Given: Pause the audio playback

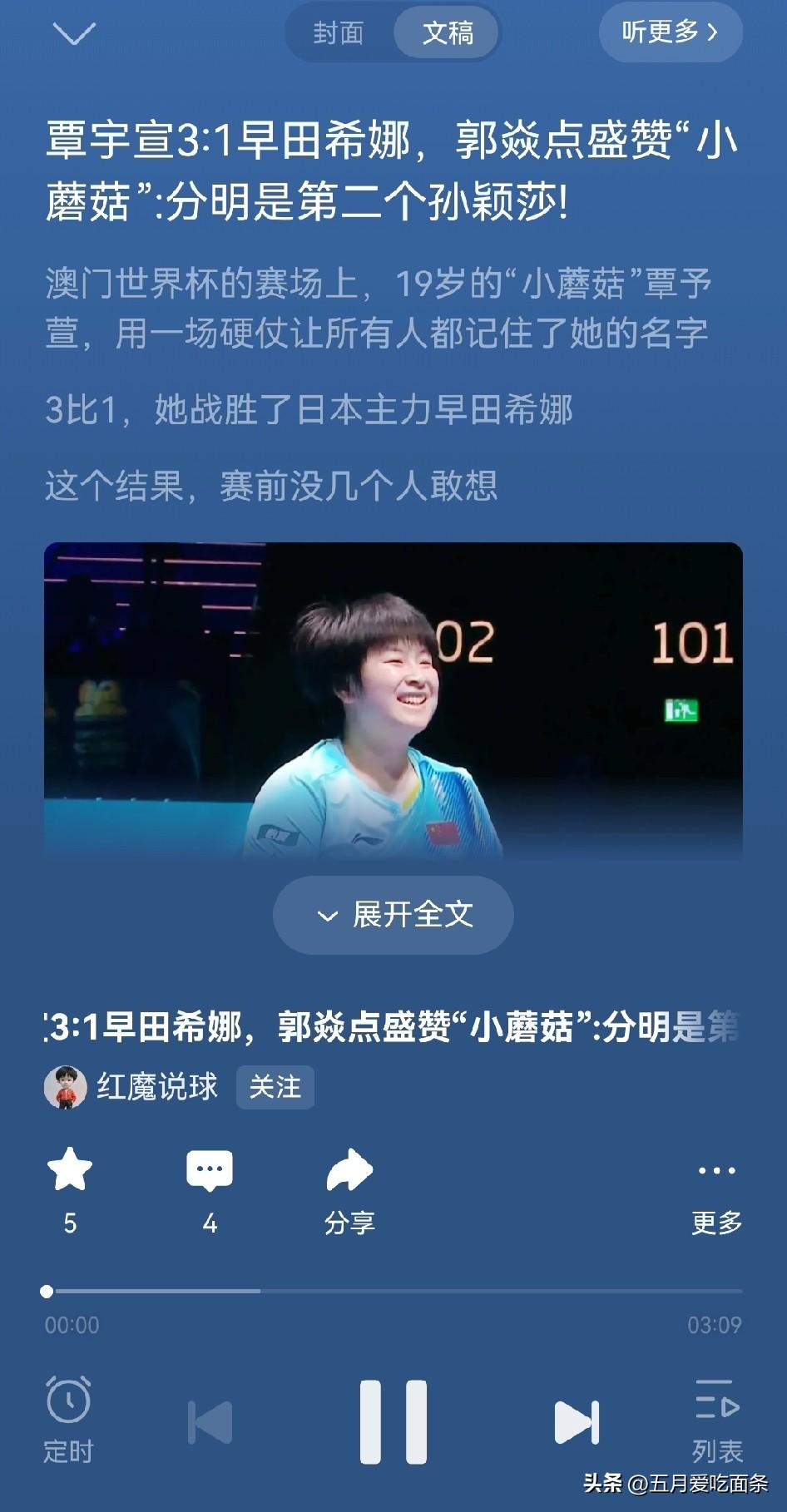Looking at the screenshot, I should 393,1422.
